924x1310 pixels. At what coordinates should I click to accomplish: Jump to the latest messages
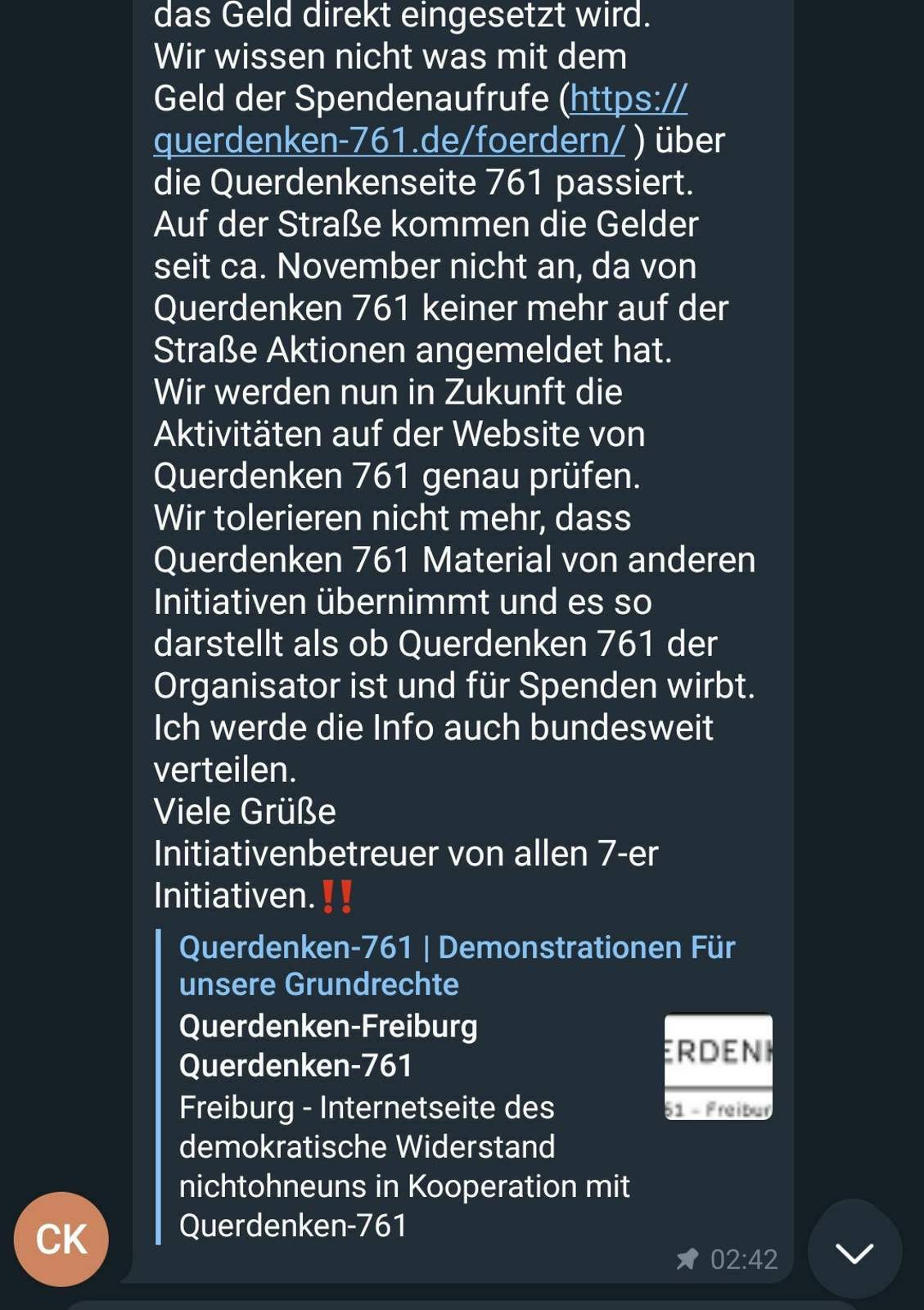854,1251
